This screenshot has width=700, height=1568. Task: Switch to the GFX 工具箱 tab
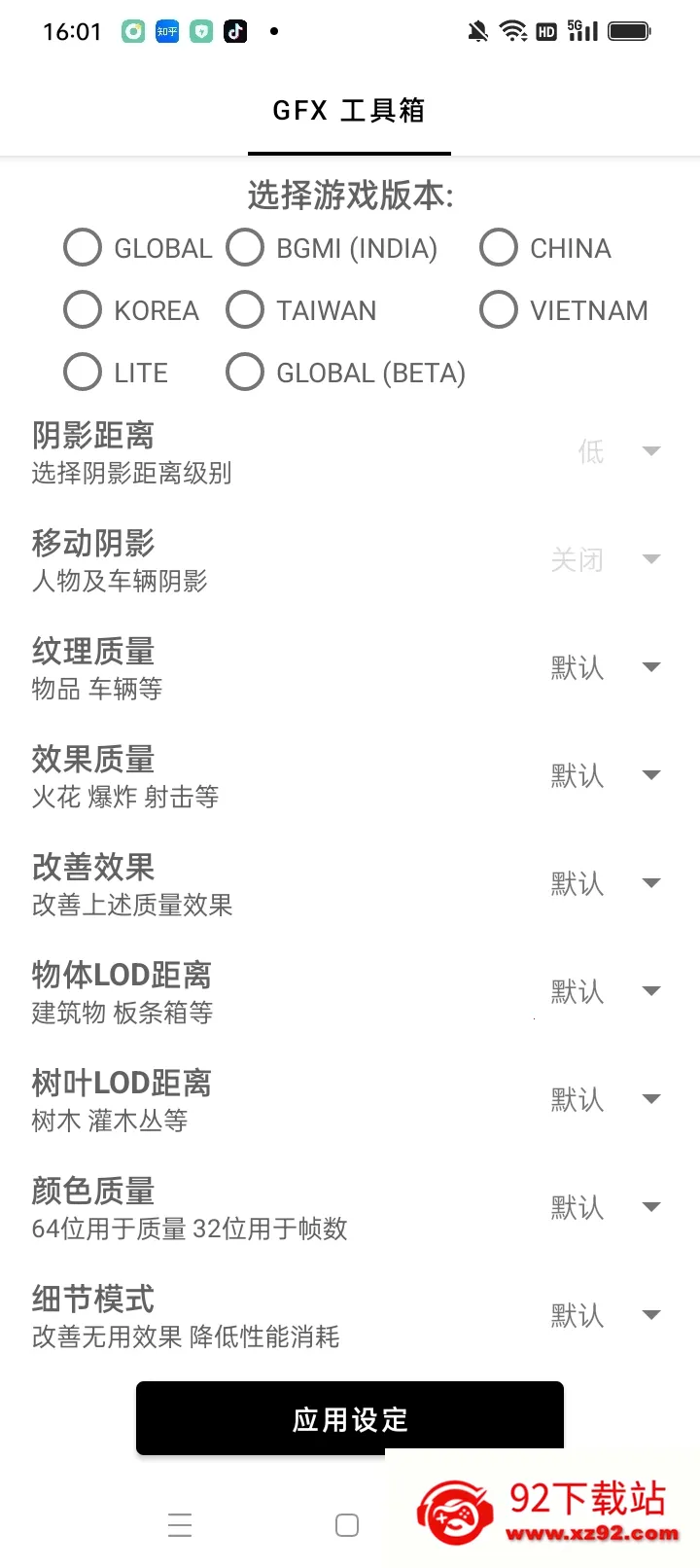point(349,111)
